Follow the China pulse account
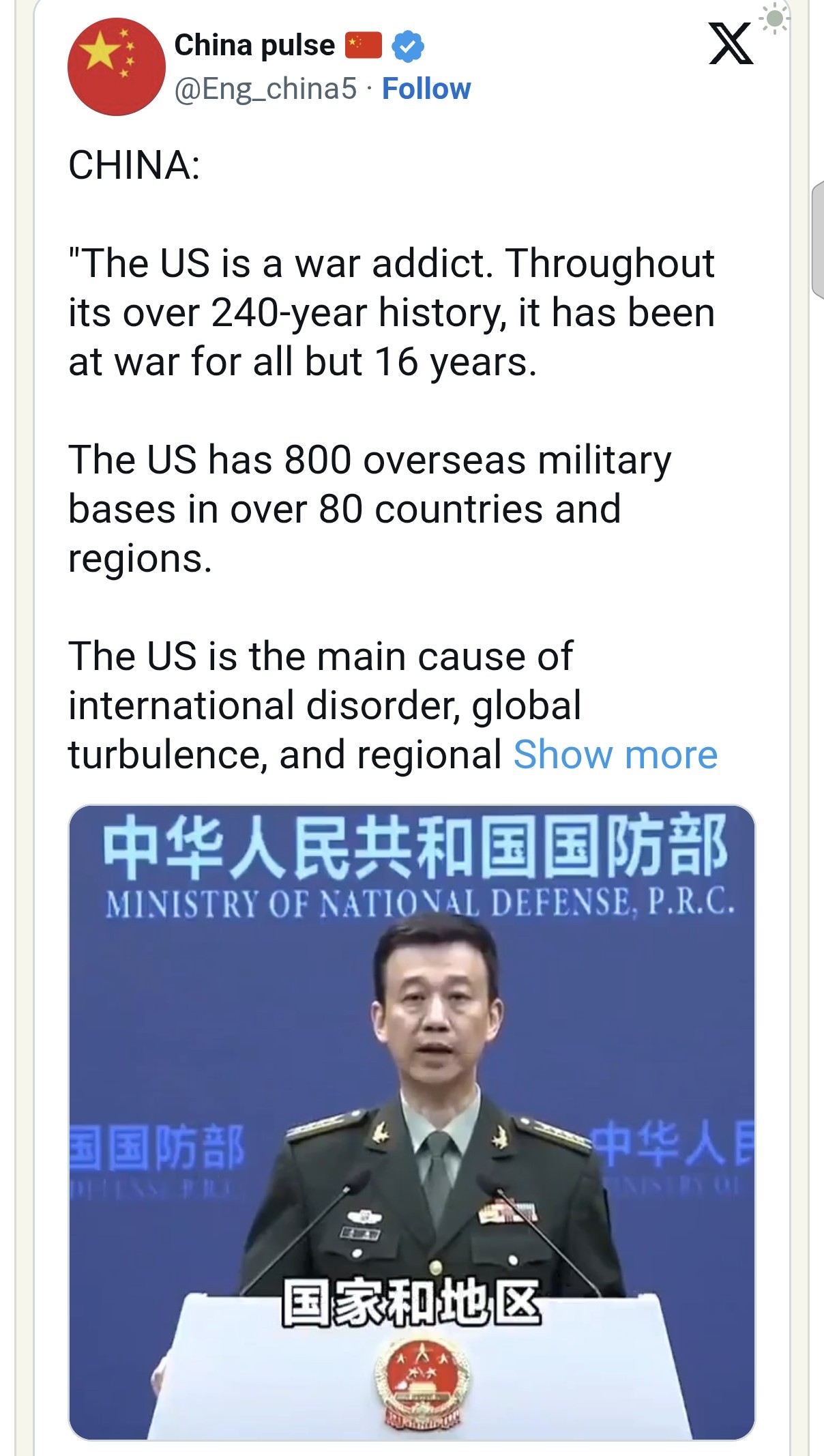Screen dimensions: 824x1456 pos(426,89)
